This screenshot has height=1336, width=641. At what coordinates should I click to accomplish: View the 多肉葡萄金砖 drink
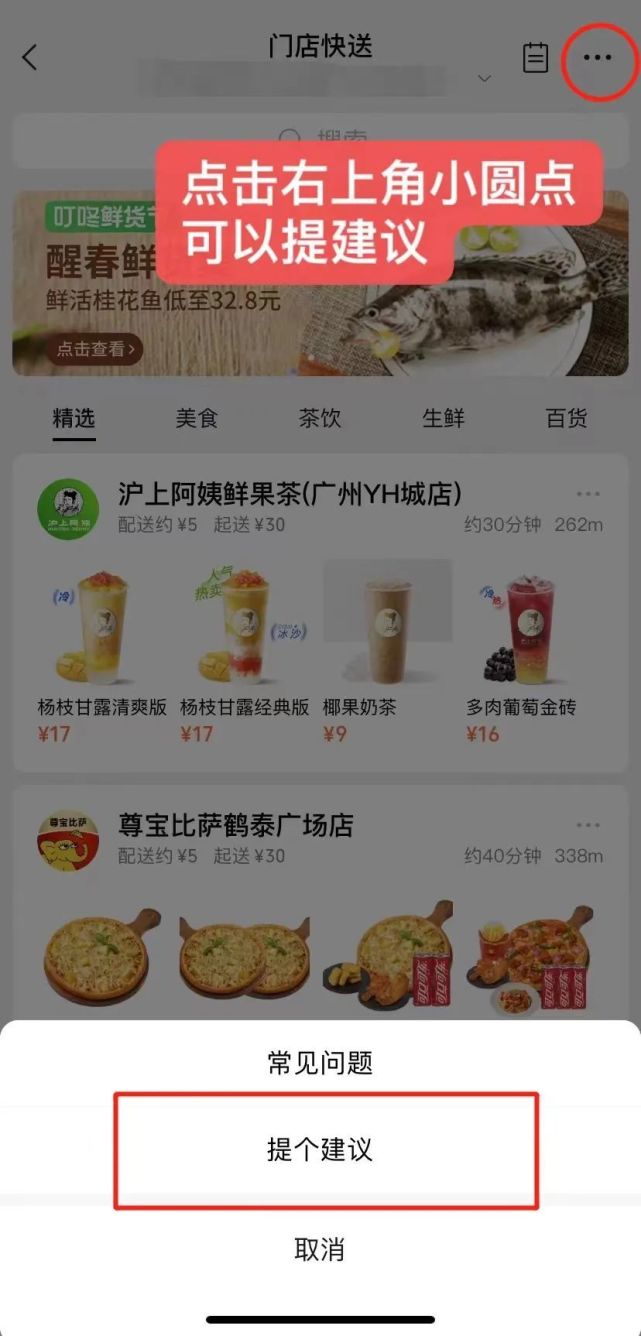(x=530, y=650)
